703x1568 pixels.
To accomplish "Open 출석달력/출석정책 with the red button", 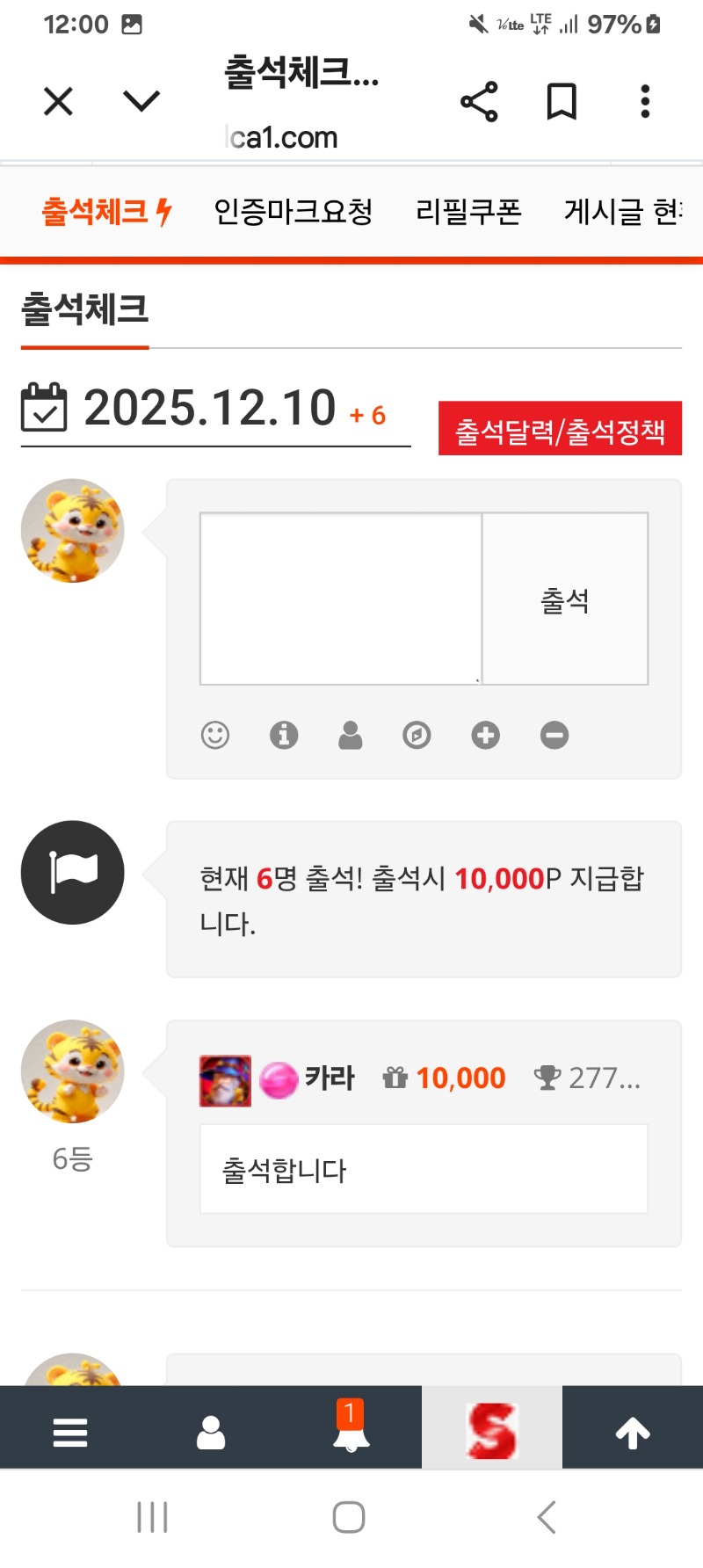I will coord(560,429).
